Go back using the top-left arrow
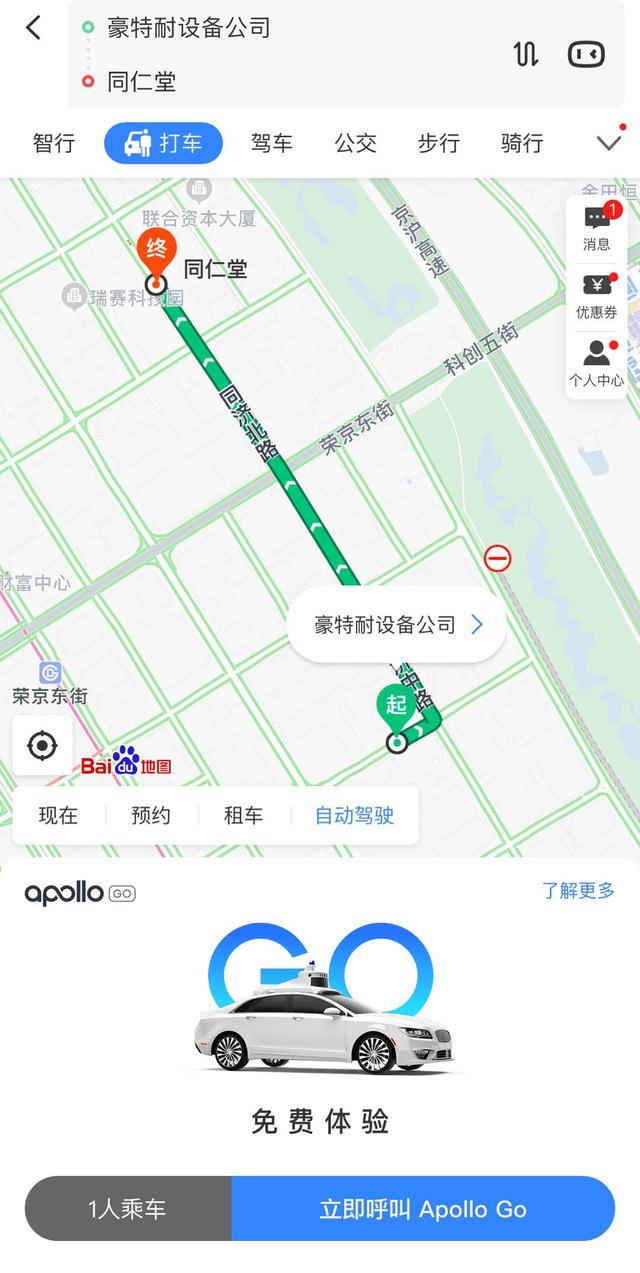This screenshot has height=1273, width=640. [x=34, y=28]
